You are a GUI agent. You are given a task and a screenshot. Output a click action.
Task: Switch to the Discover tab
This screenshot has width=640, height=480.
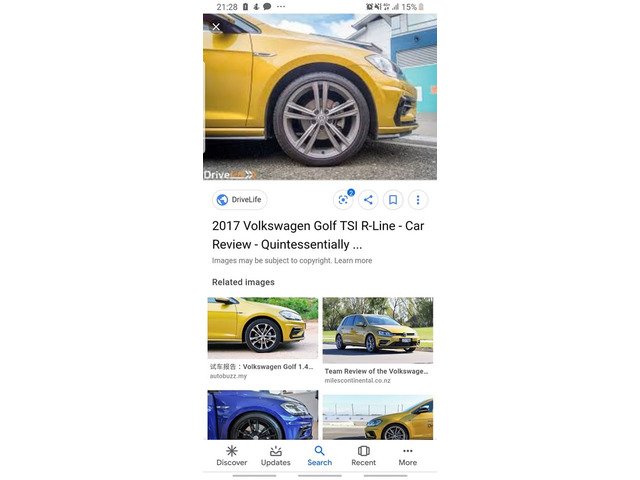click(232, 456)
